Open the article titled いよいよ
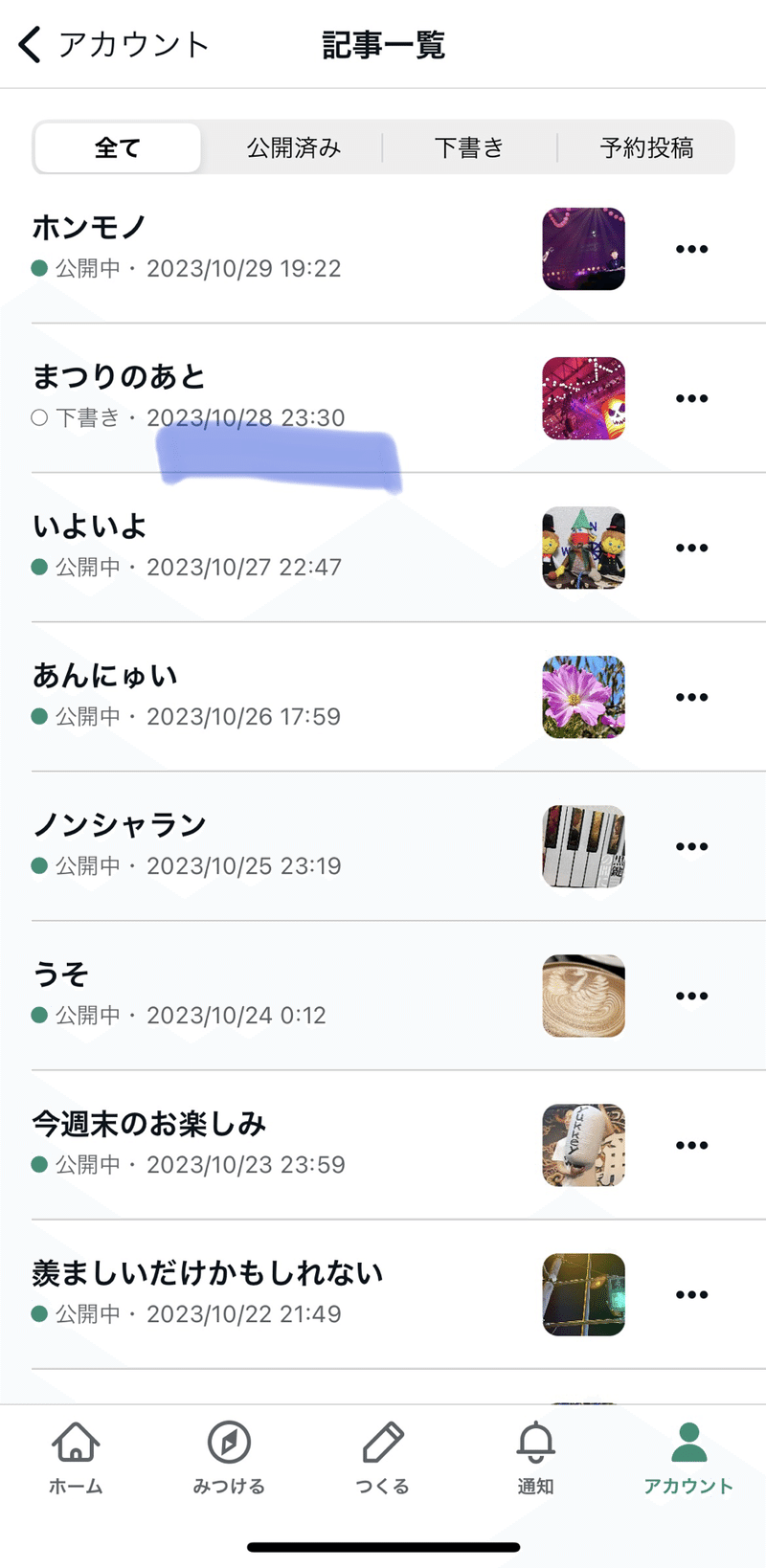Viewport: 766px width, 1568px height. 88,526
